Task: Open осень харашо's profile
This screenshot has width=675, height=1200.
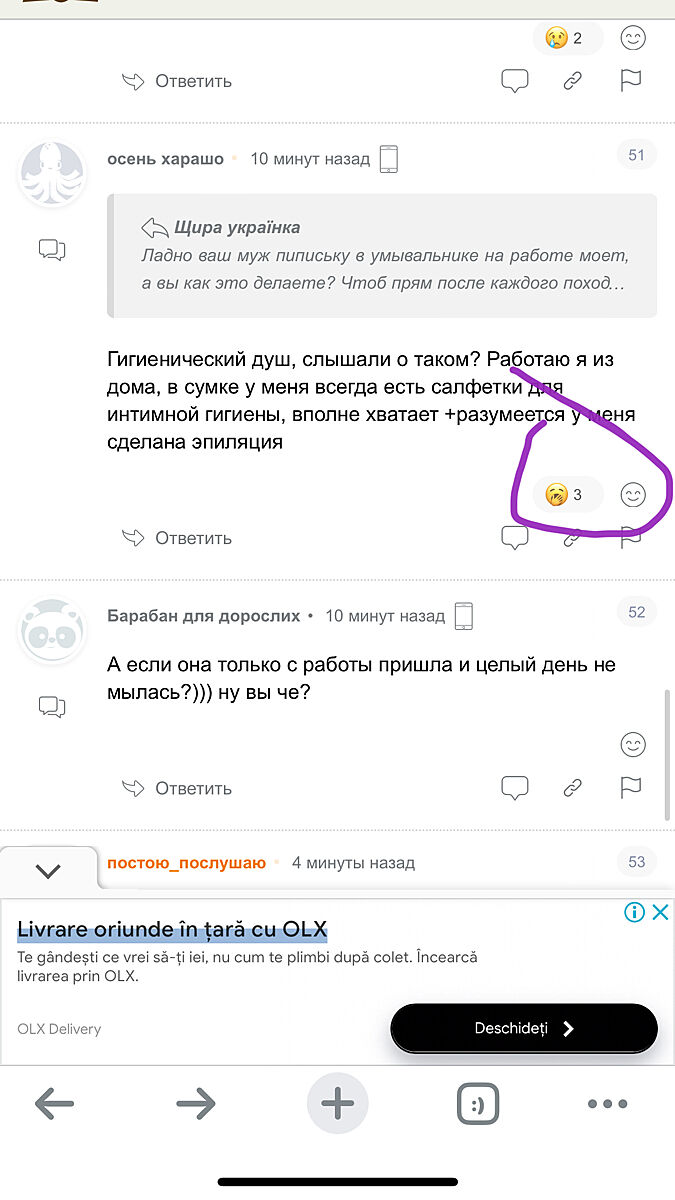Action: click(x=165, y=158)
